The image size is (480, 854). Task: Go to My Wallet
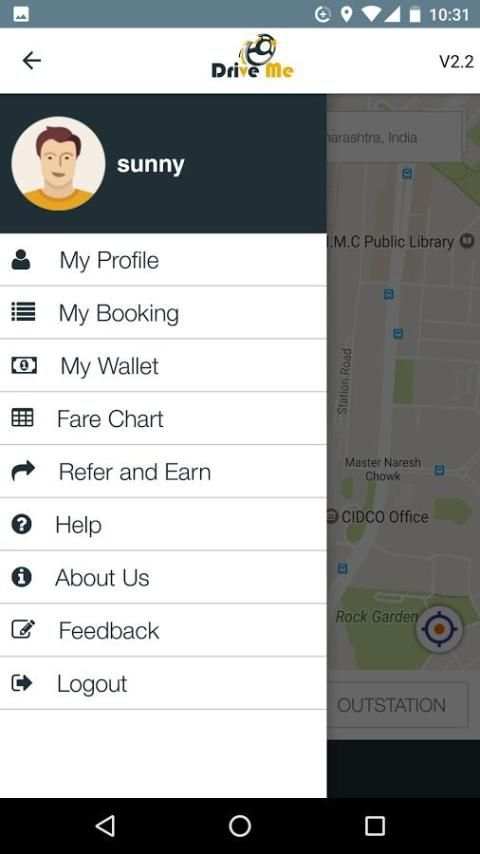coord(163,365)
